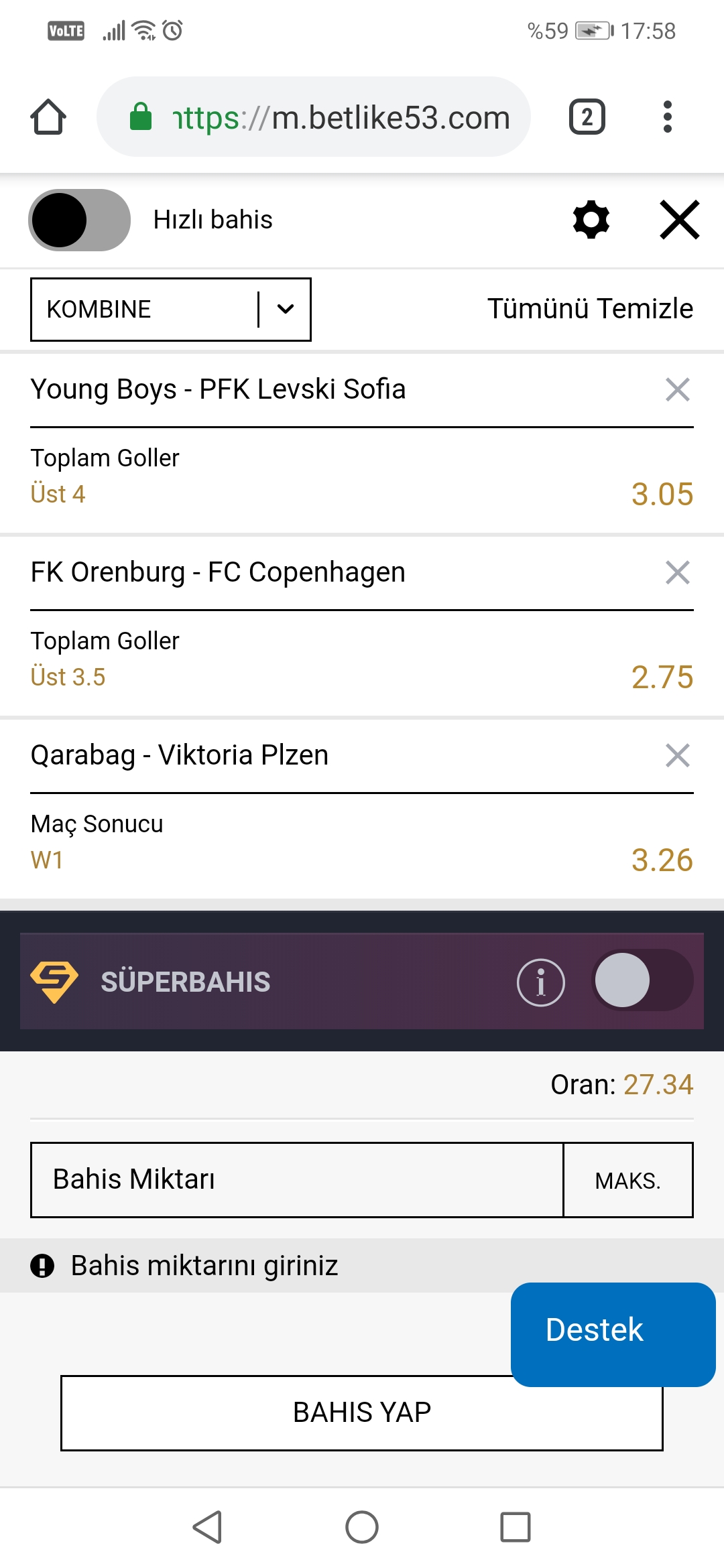Go back with the system back button
The height and width of the screenshot is (1568, 724).
(207, 1528)
